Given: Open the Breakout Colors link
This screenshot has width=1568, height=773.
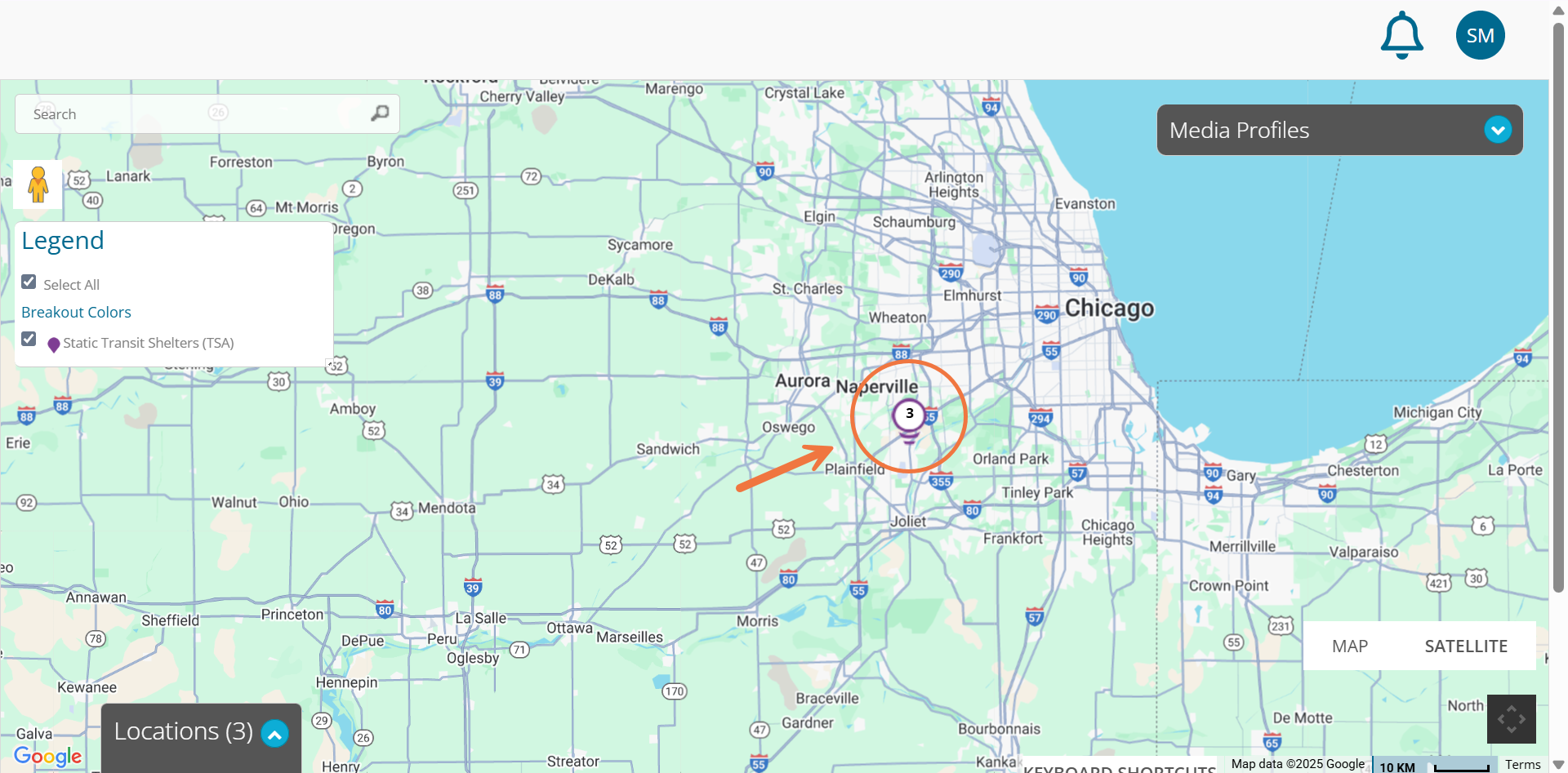Looking at the screenshot, I should pyautogui.click(x=76, y=313).
